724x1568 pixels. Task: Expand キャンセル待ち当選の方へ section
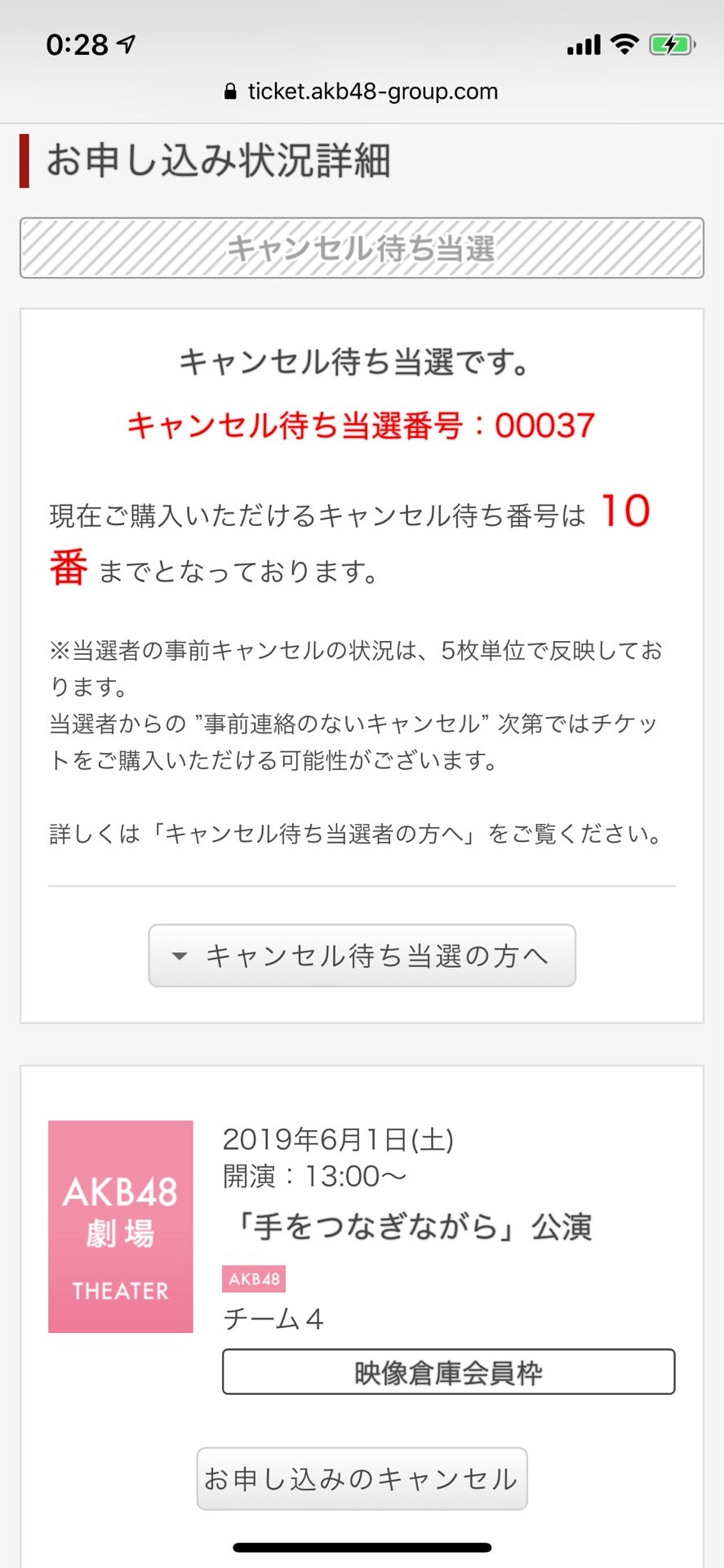[x=362, y=955]
